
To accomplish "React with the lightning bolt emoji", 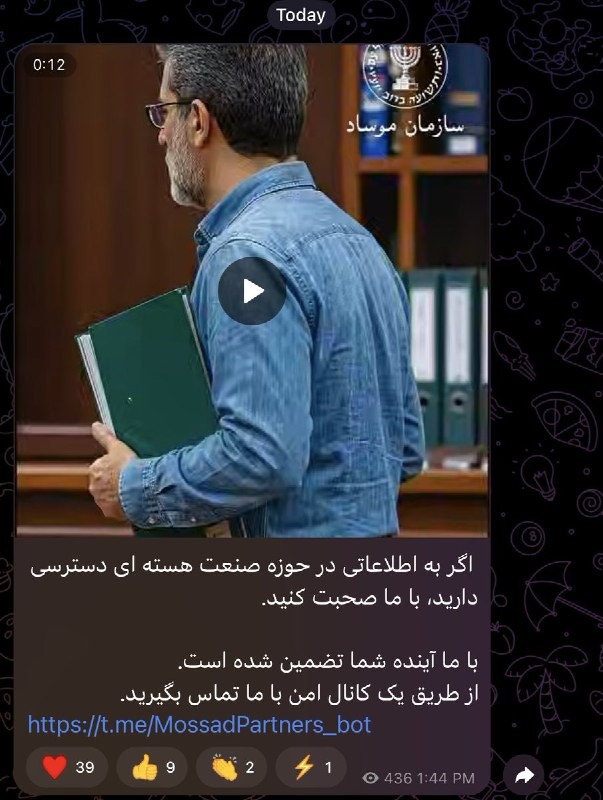I will (310, 767).
